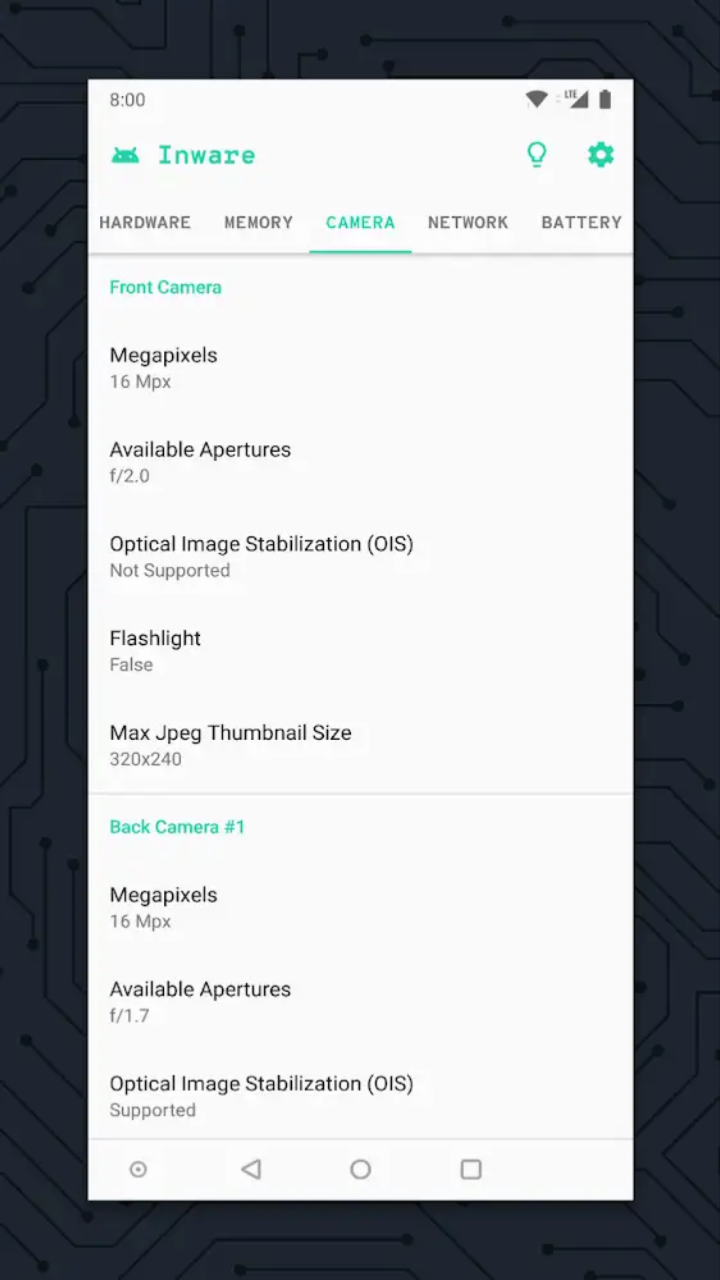The height and width of the screenshot is (1280, 720).
Task: Open the settings gear
Action: [600, 155]
